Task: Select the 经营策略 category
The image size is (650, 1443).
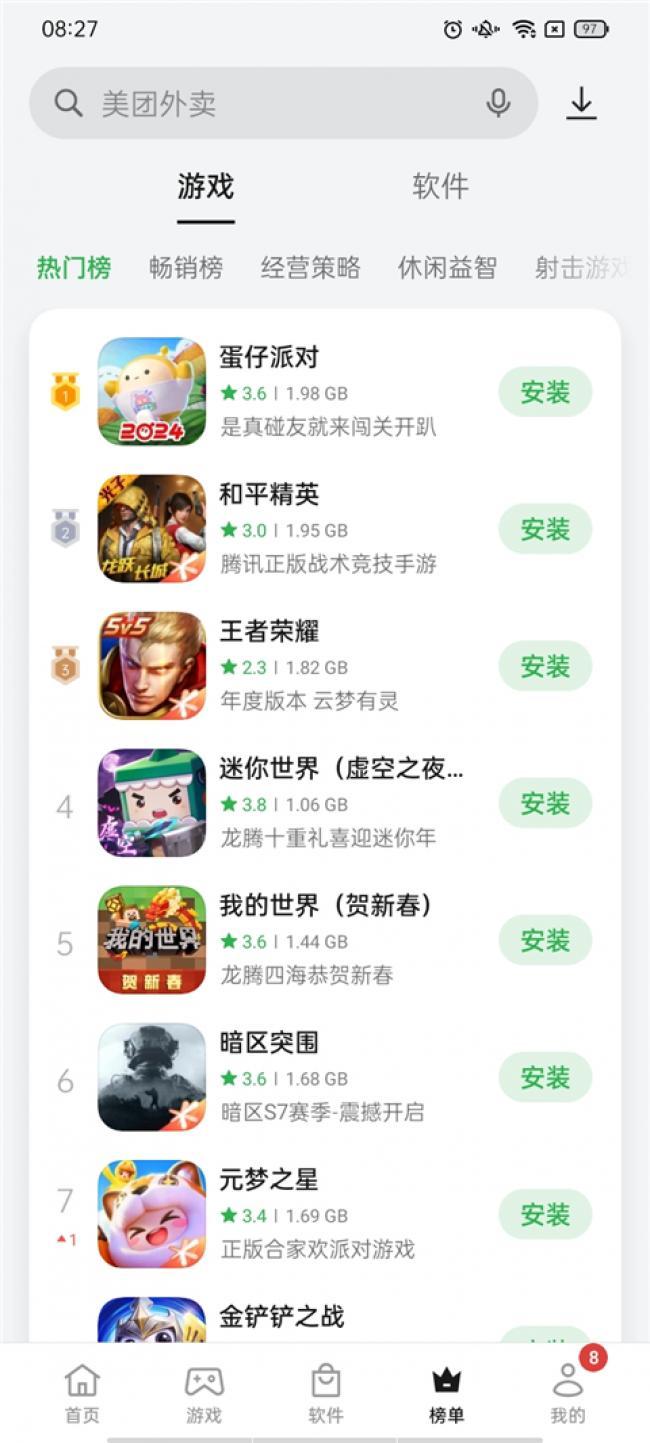Action: (310, 268)
